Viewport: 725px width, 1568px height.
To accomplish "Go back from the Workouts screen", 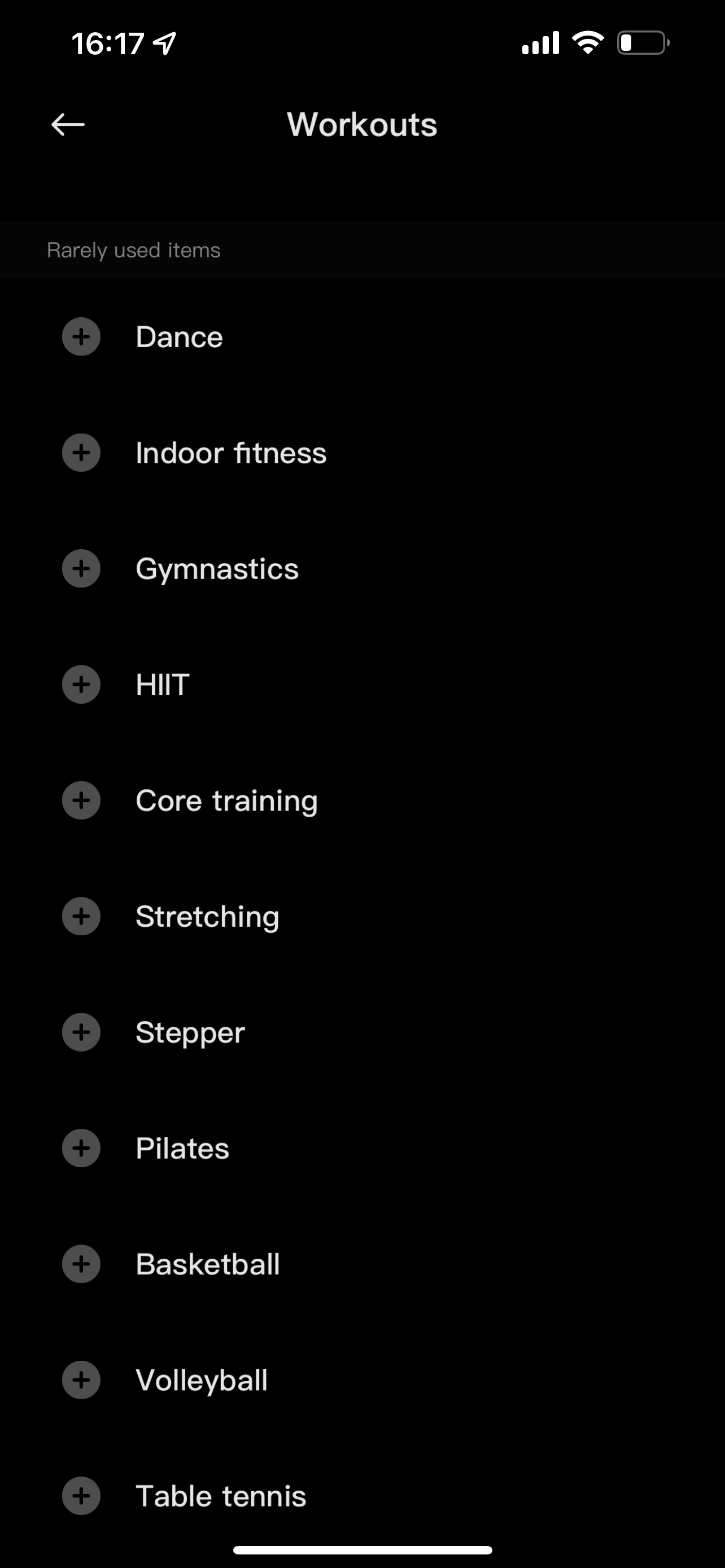I will 68,125.
